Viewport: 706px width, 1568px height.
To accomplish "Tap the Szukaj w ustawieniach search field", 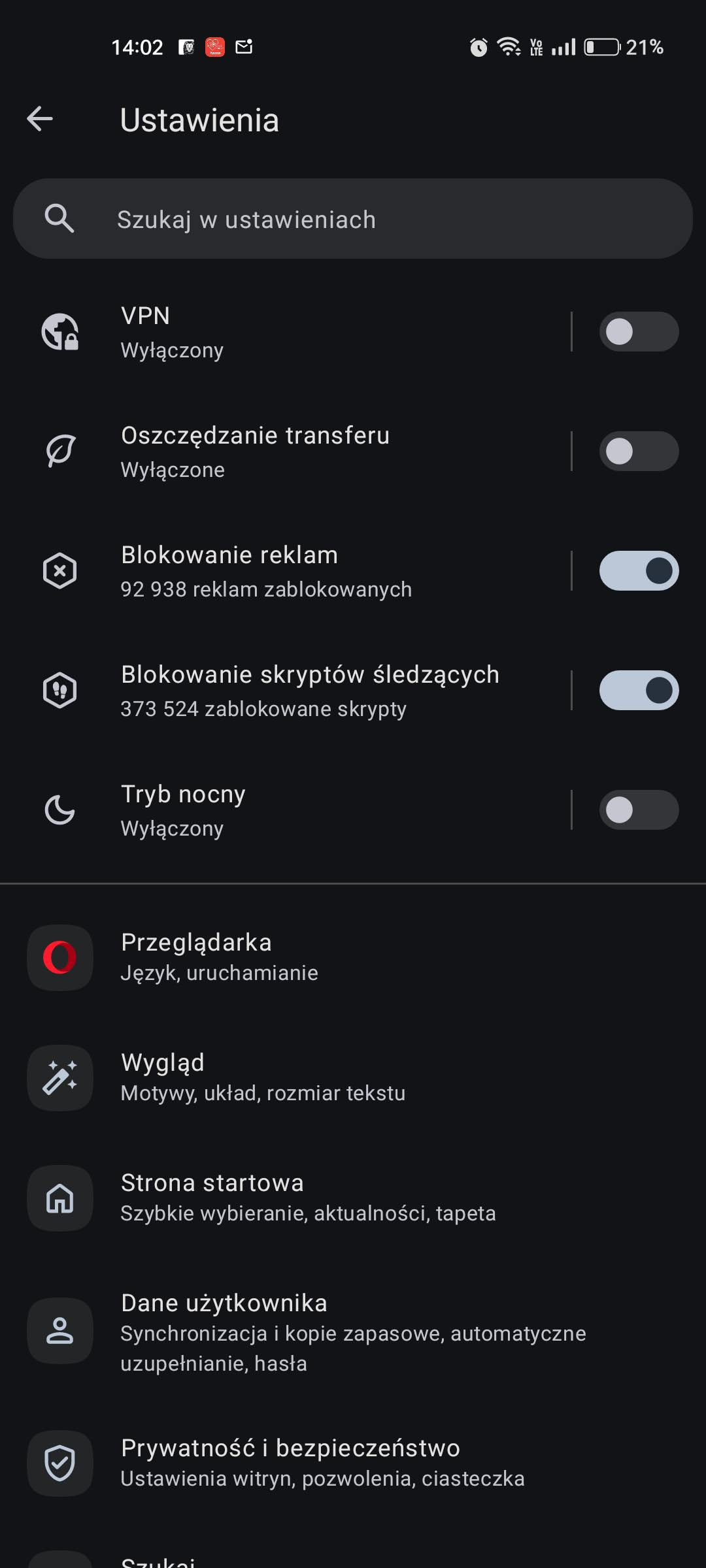I will pyautogui.click(x=353, y=219).
